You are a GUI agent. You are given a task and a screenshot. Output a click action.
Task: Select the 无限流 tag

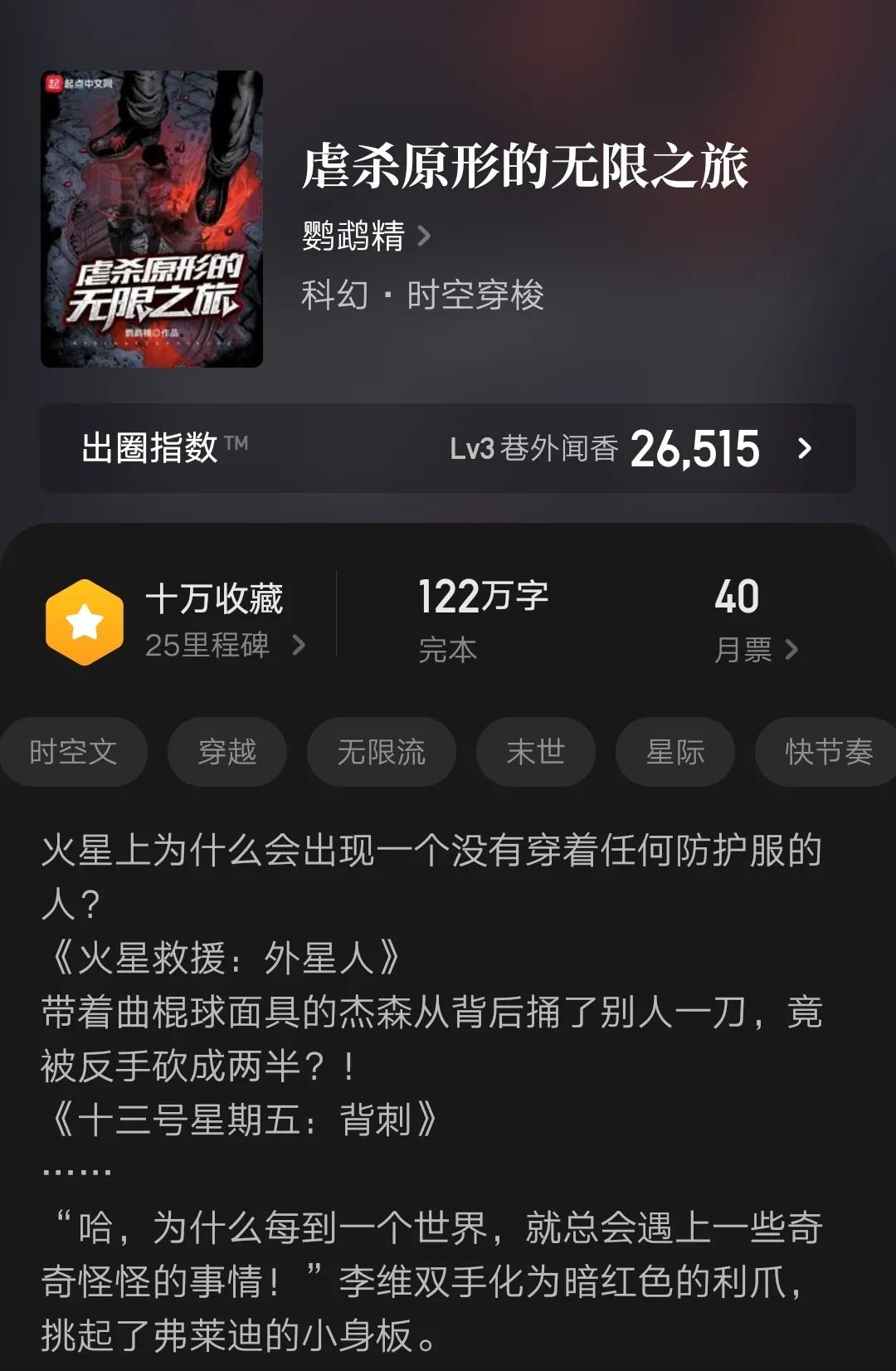381,752
